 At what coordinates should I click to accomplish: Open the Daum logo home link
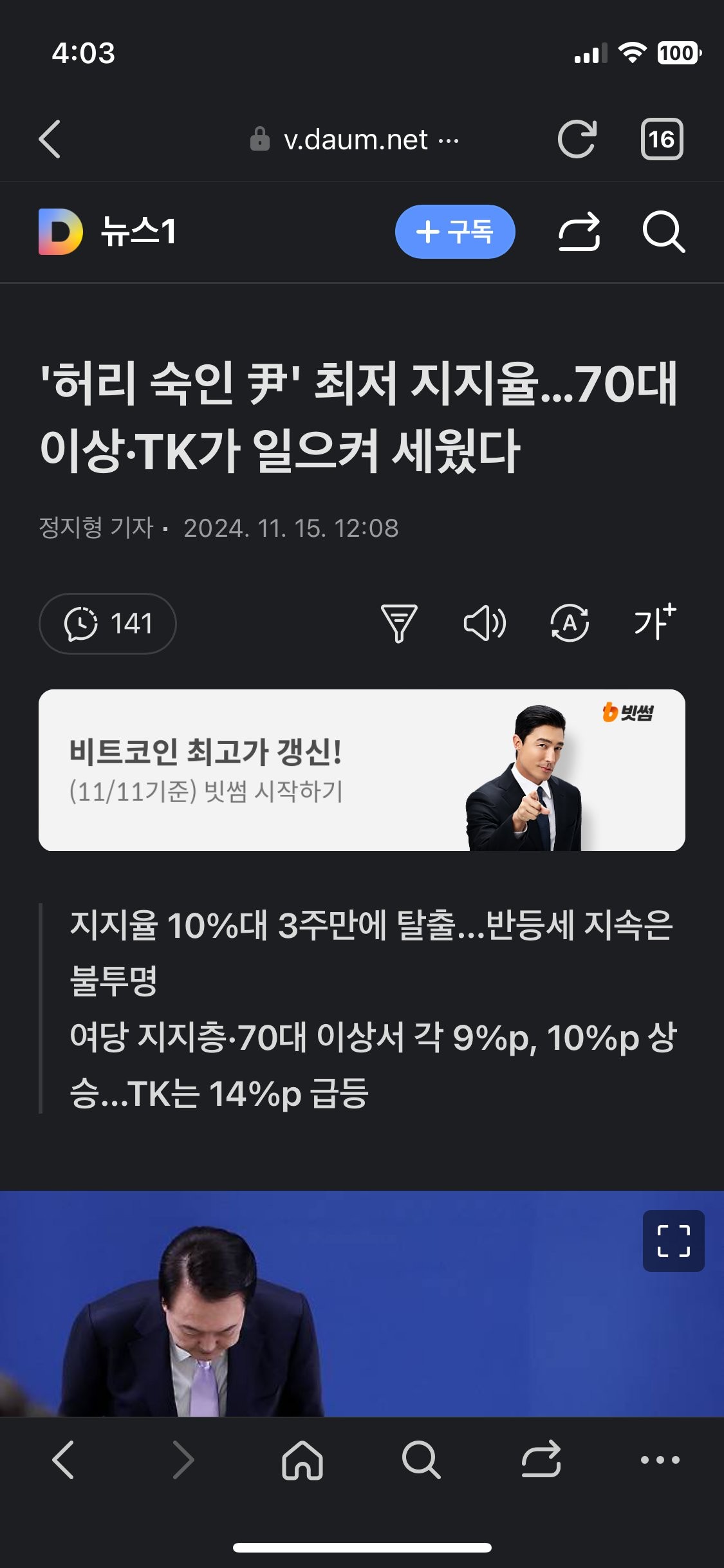click(60, 232)
